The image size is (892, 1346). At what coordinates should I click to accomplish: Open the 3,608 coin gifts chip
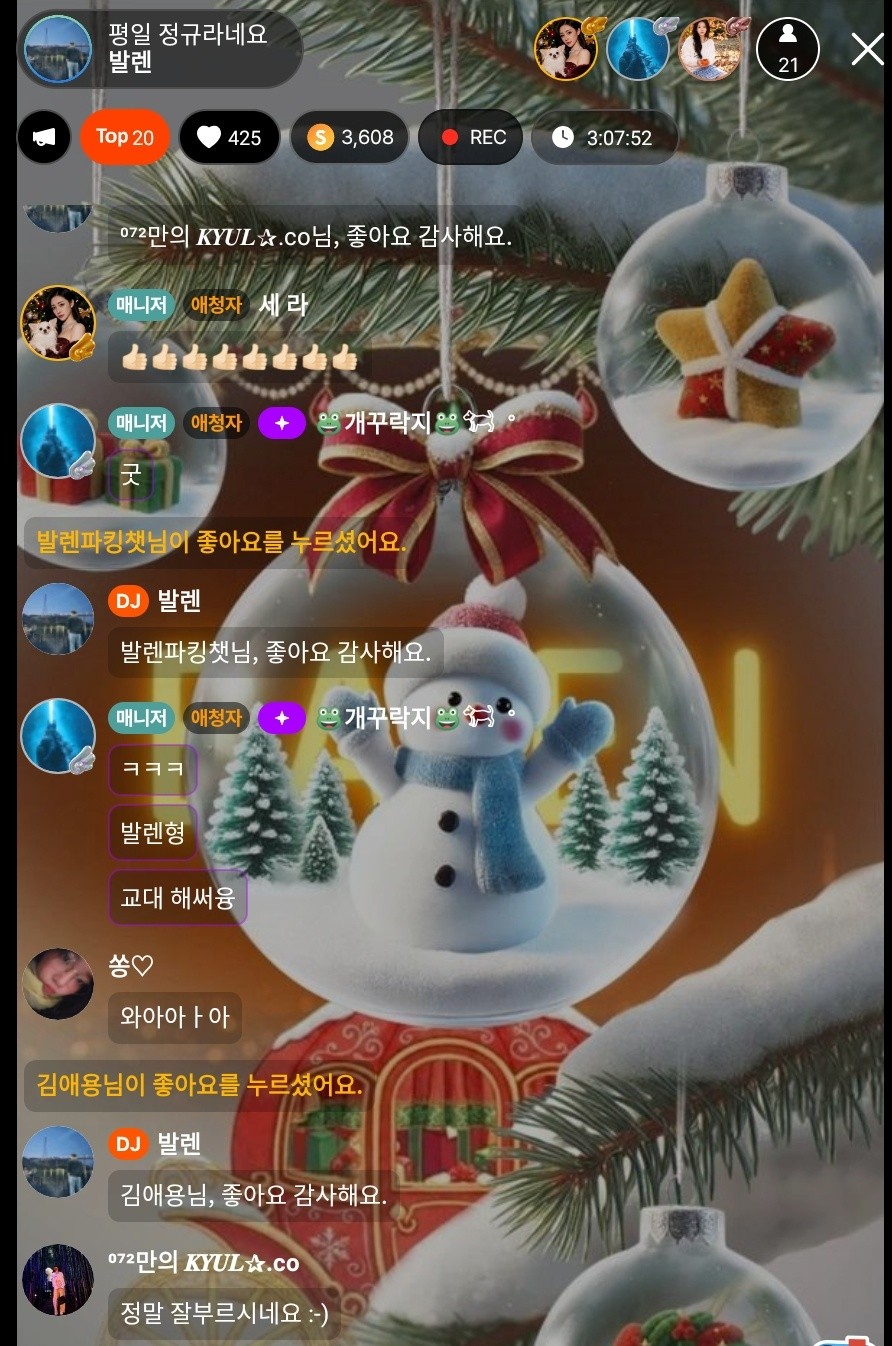351,137
